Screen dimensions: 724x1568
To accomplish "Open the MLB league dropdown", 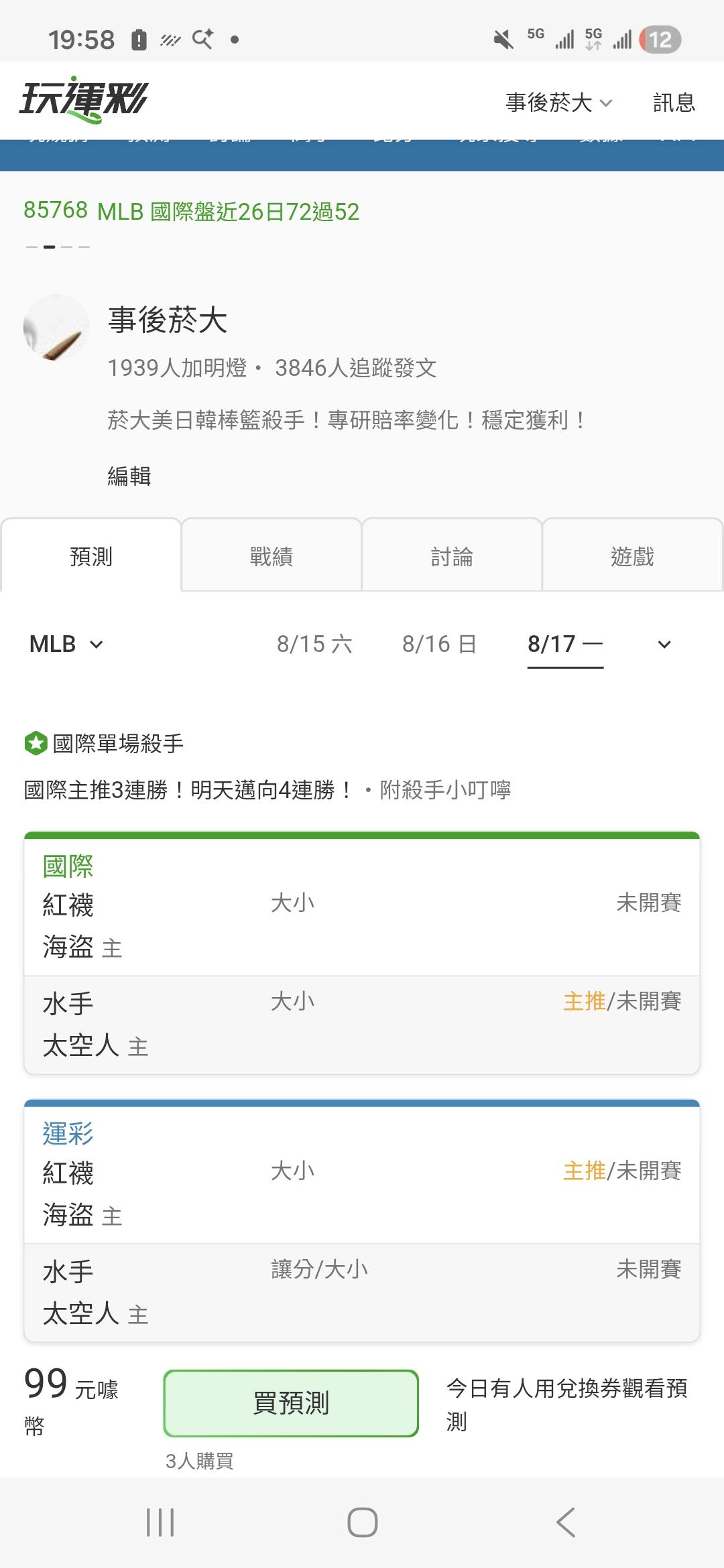I will point(66,644).
